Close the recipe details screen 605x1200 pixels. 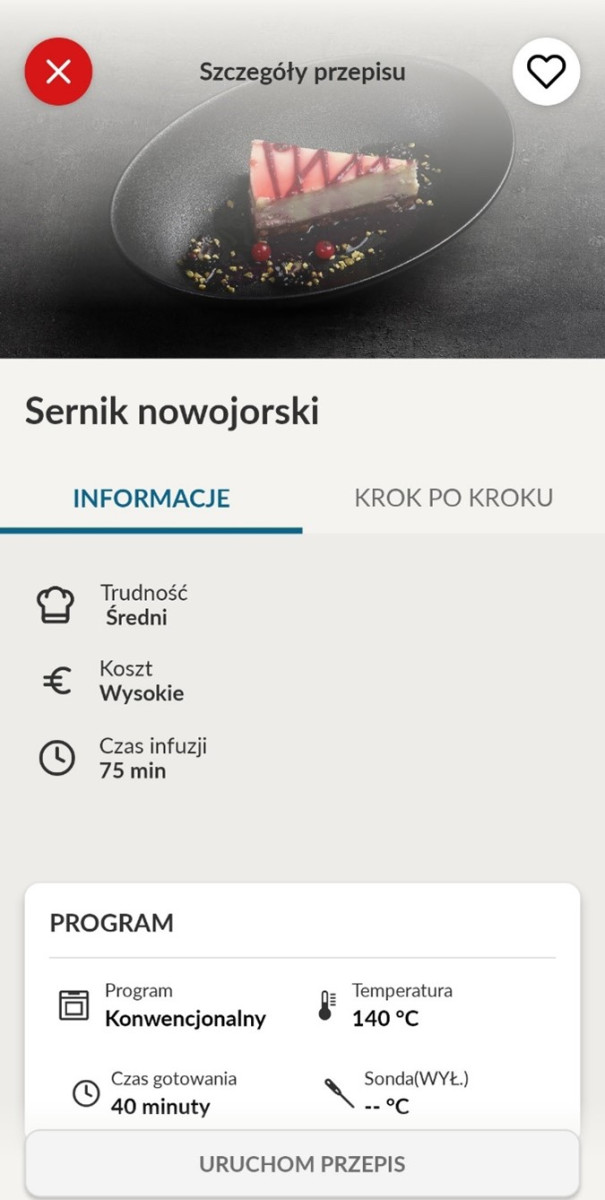[x=58, y=71]
